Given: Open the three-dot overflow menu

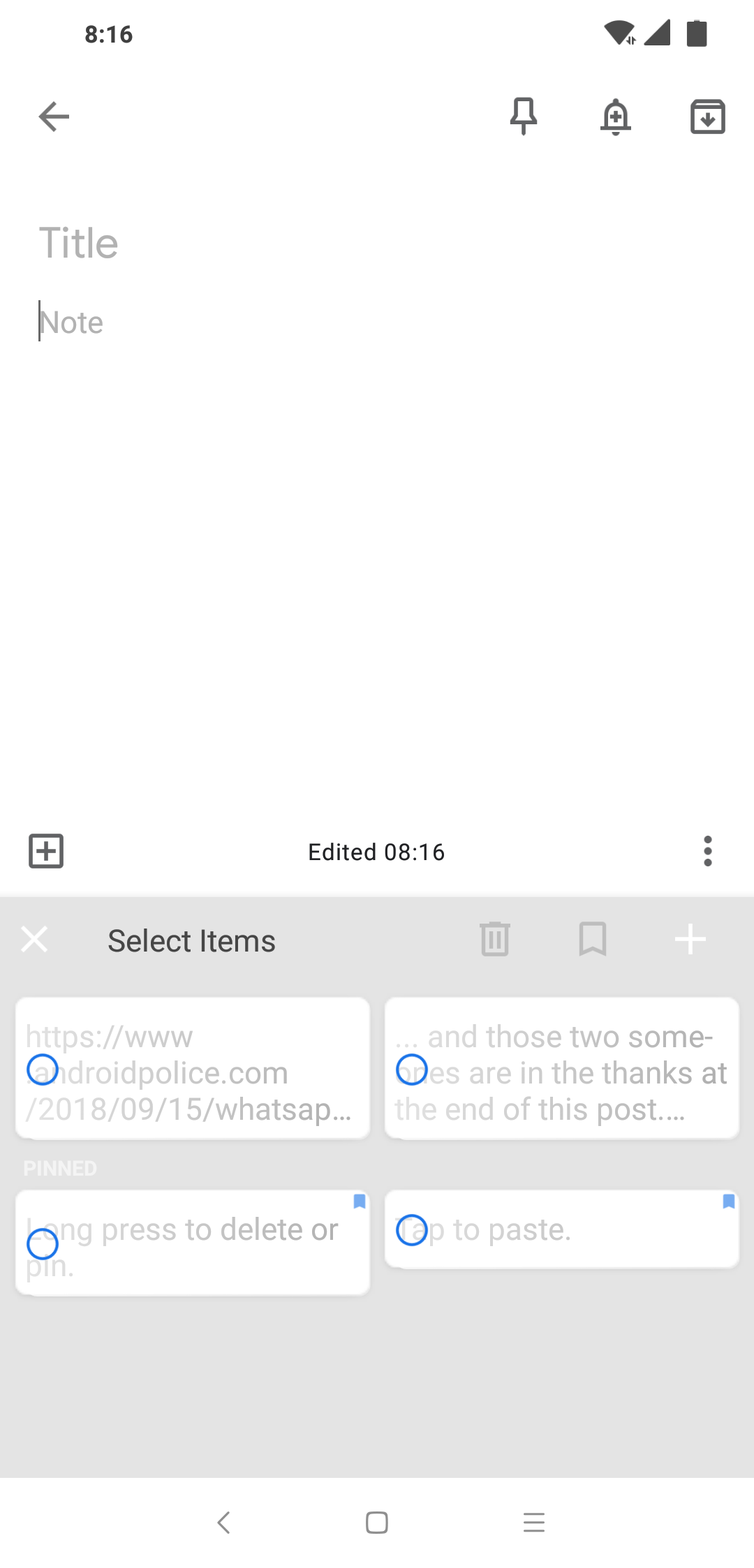Looking at the screenshot, I should pos(707,851).
